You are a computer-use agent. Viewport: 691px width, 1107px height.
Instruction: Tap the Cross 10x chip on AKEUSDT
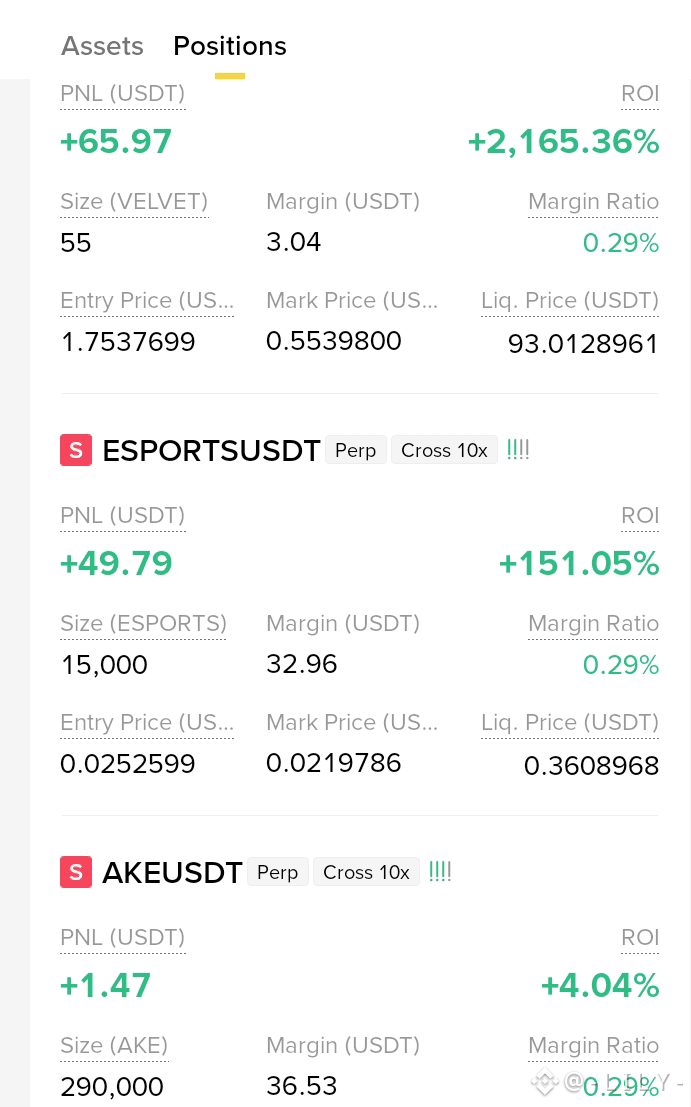(x=366, y=873)
